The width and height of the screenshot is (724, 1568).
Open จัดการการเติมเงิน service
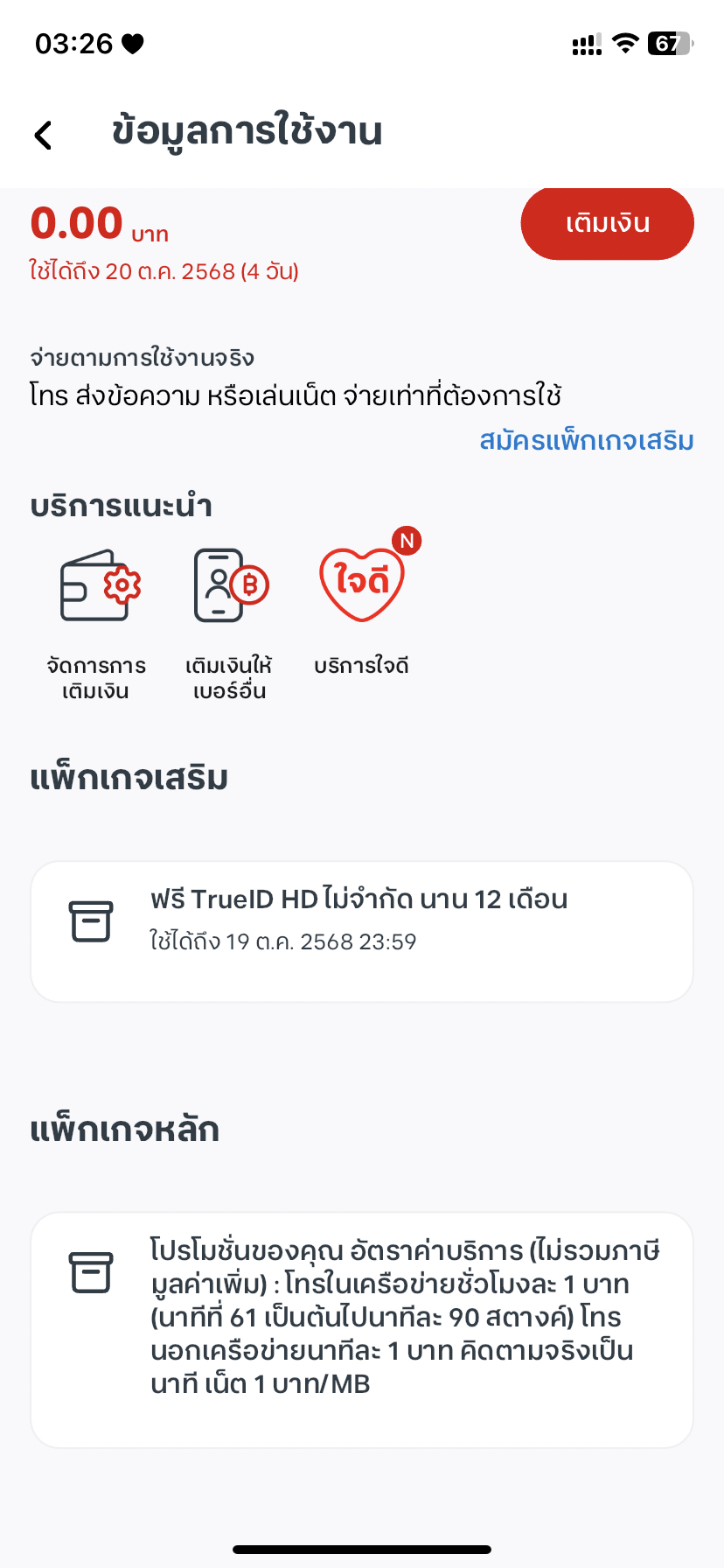tap(96, 625)
